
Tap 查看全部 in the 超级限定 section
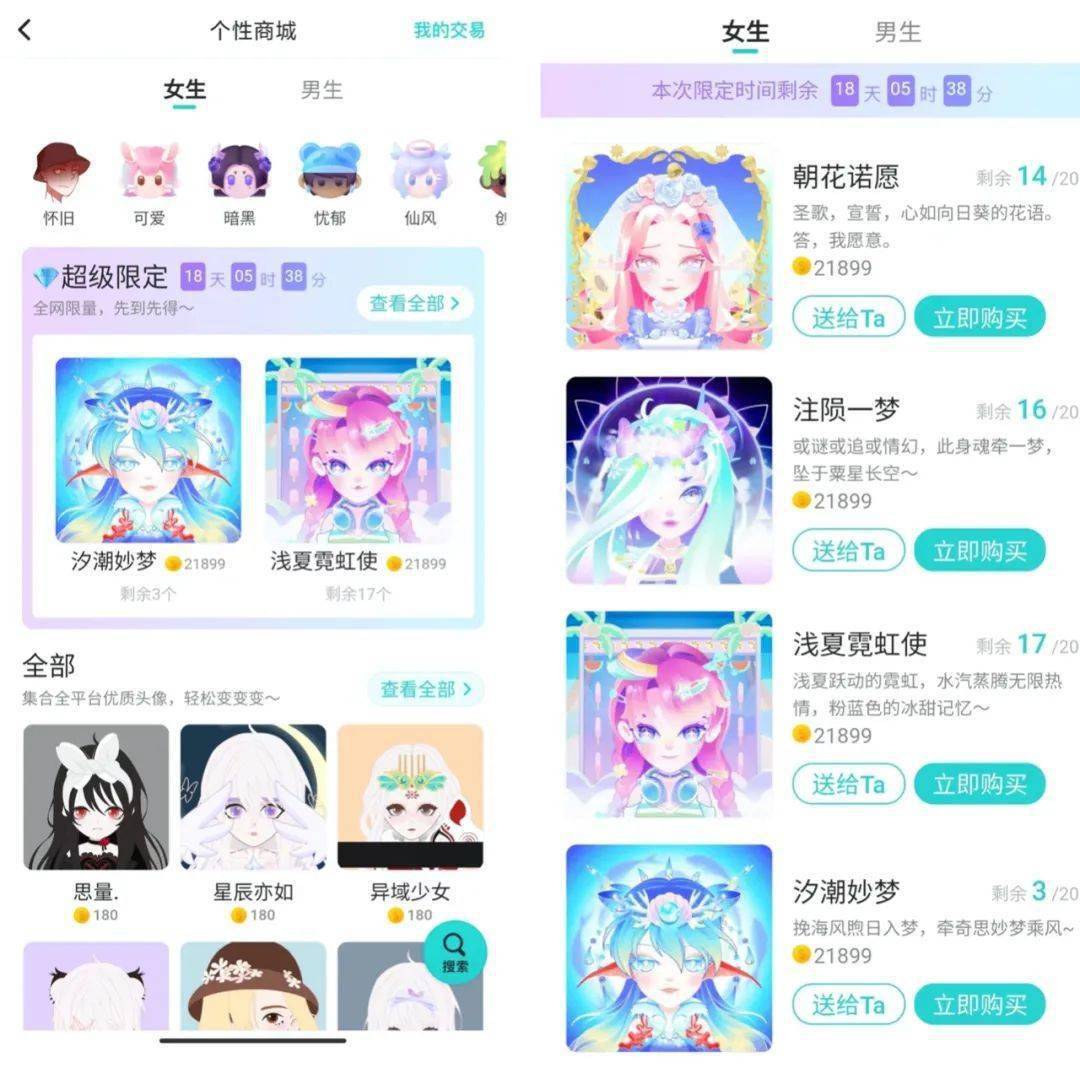point(414,303)
